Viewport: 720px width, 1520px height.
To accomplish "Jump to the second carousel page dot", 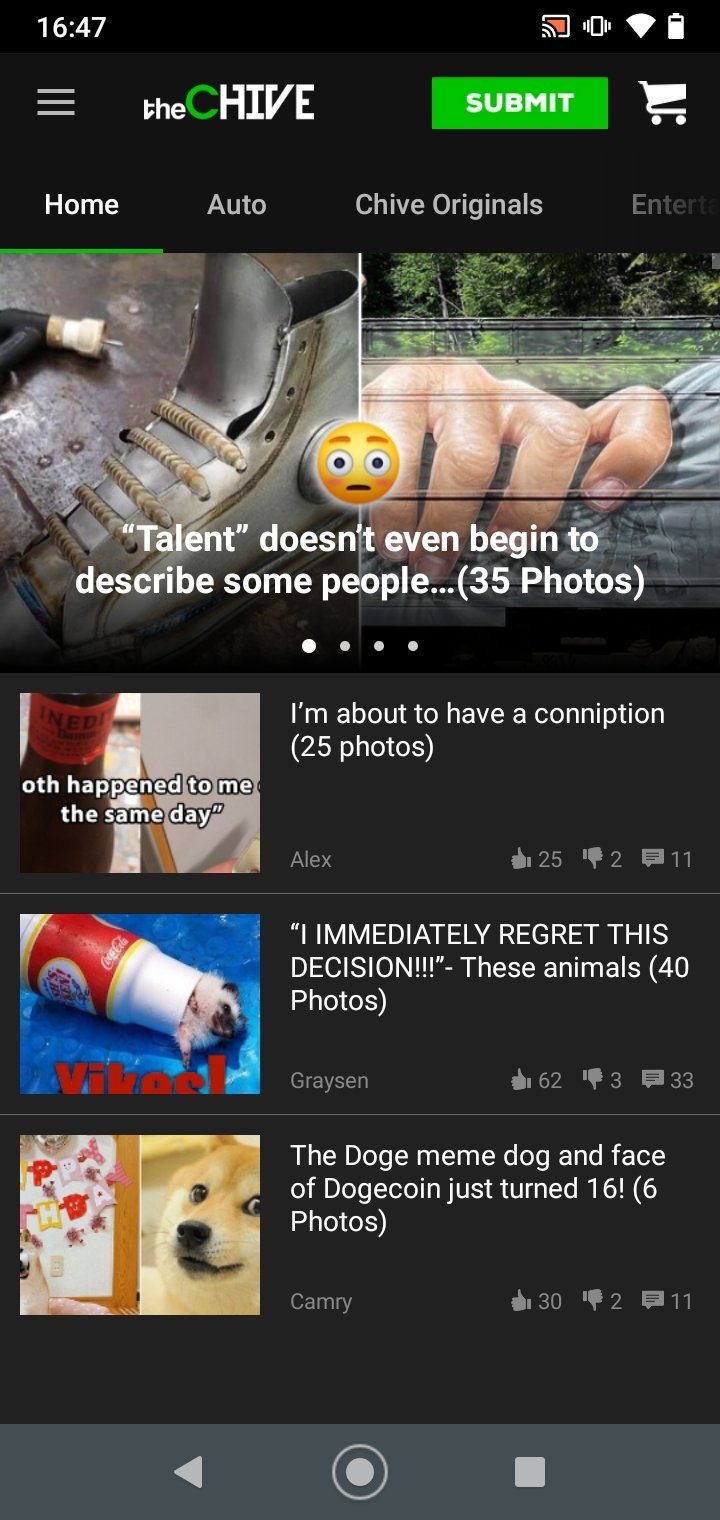I will coord(345,646).
